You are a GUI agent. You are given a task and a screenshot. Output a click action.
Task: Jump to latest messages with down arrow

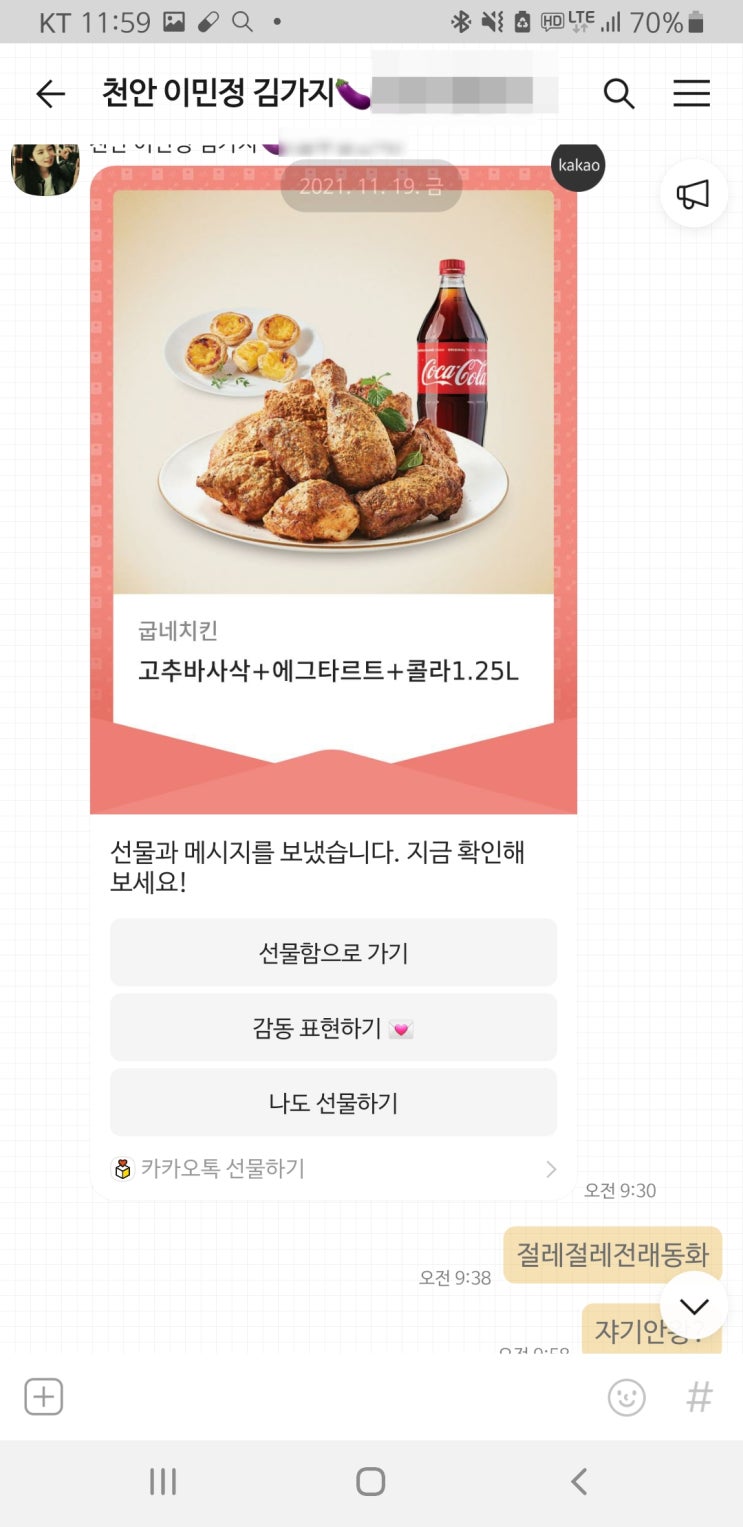694,1305
